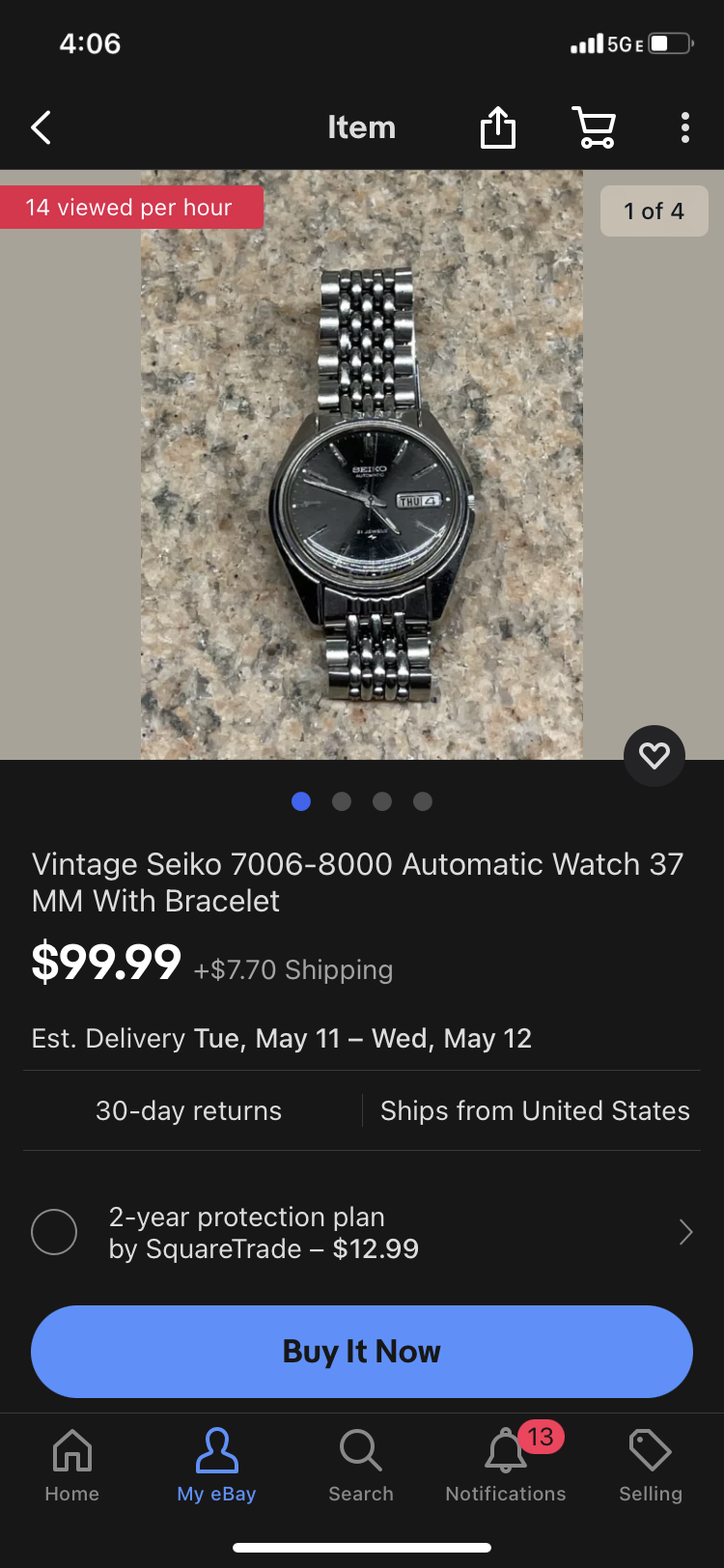Share this Seiko watch listing
Viewport: 724px width, 1568px height.
[x=498, y=127]
